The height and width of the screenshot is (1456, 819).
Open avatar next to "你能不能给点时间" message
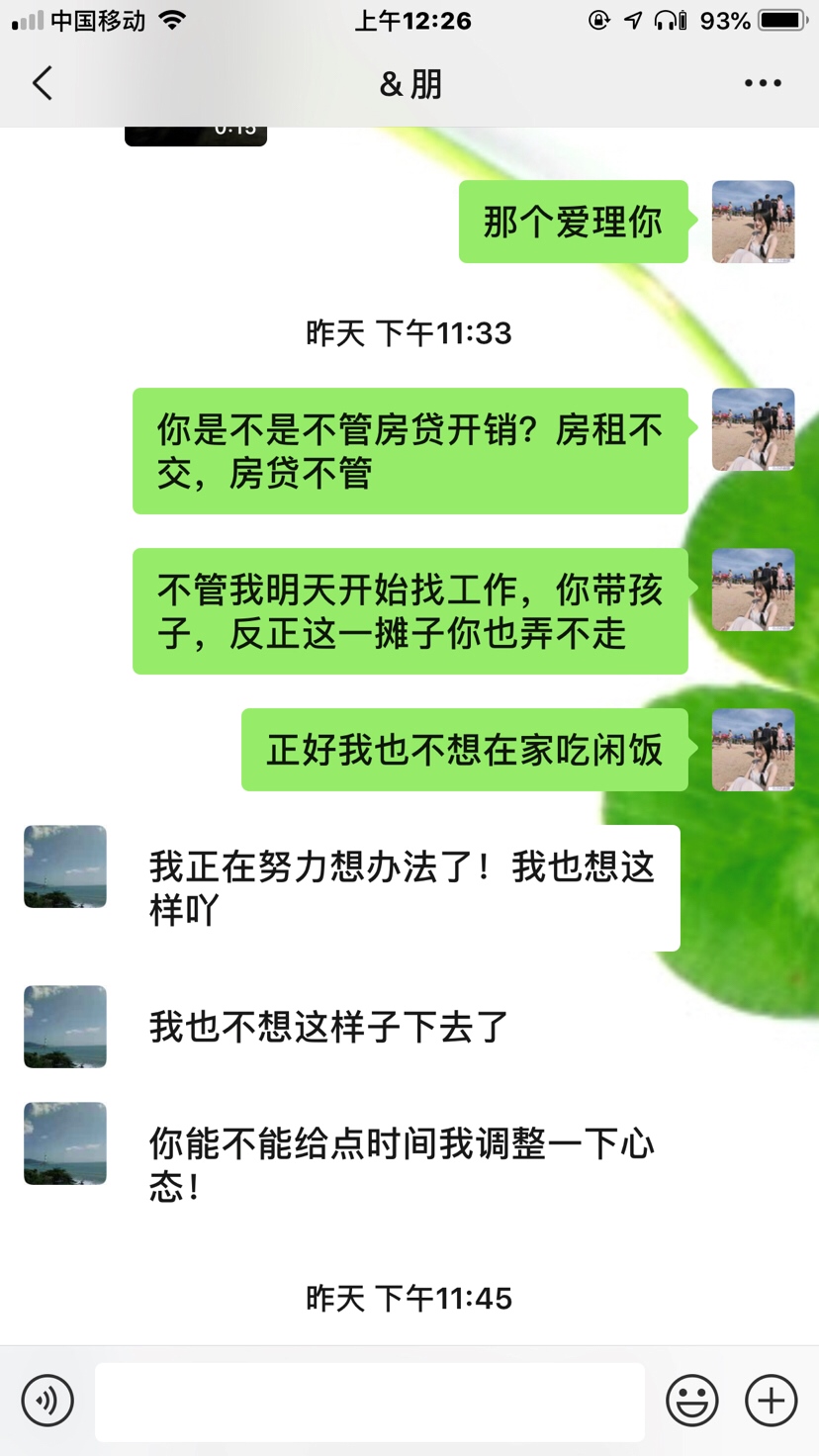[65, 1143]
